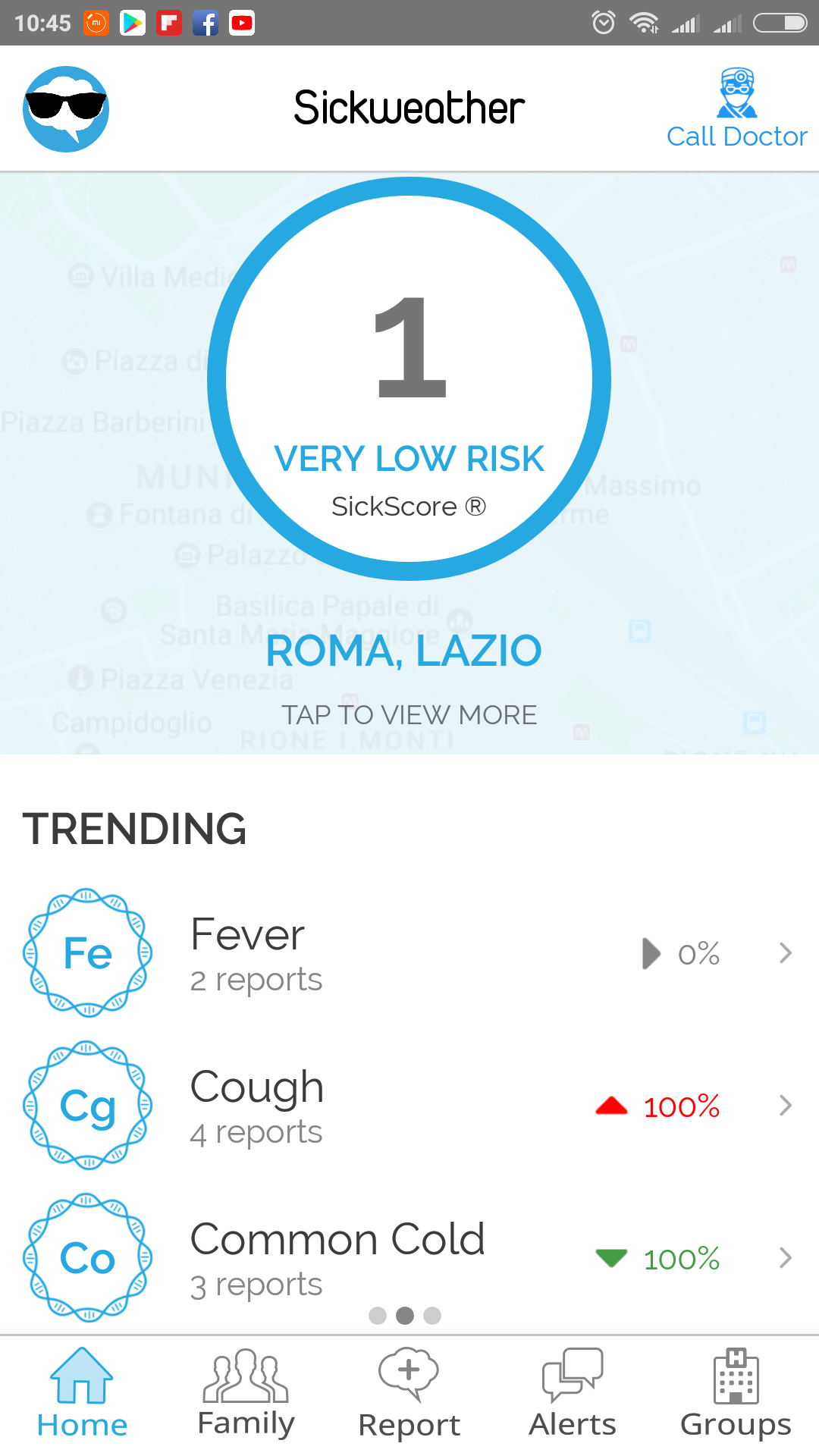Tap the Call Doctor button
819x1456 pixels.
[736, 108]
